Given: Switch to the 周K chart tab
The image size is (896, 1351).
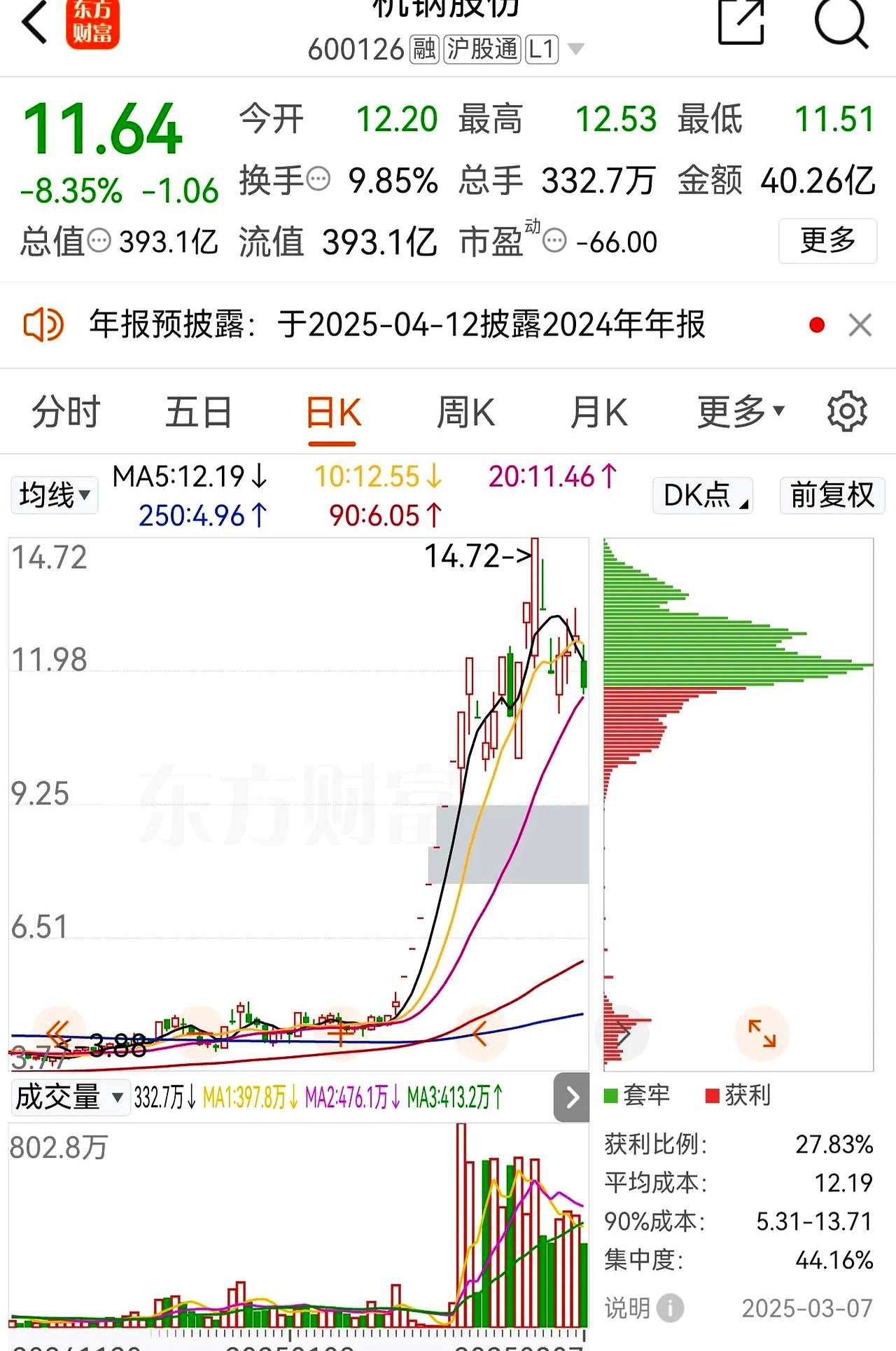Looking at the screenshot, I should pyautogui.click(x=465, y=412).
